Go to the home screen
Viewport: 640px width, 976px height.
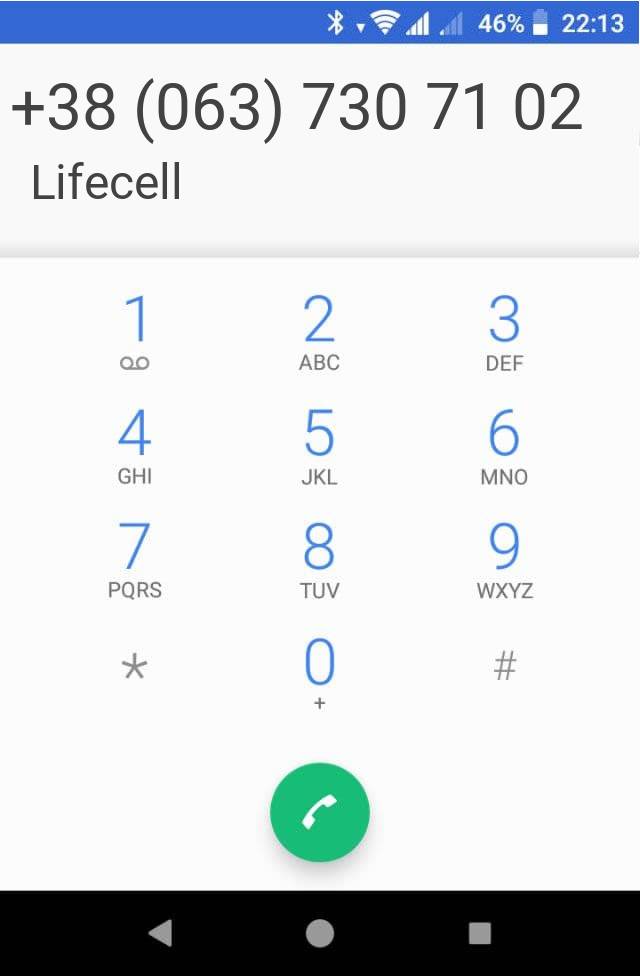point(320,933)
